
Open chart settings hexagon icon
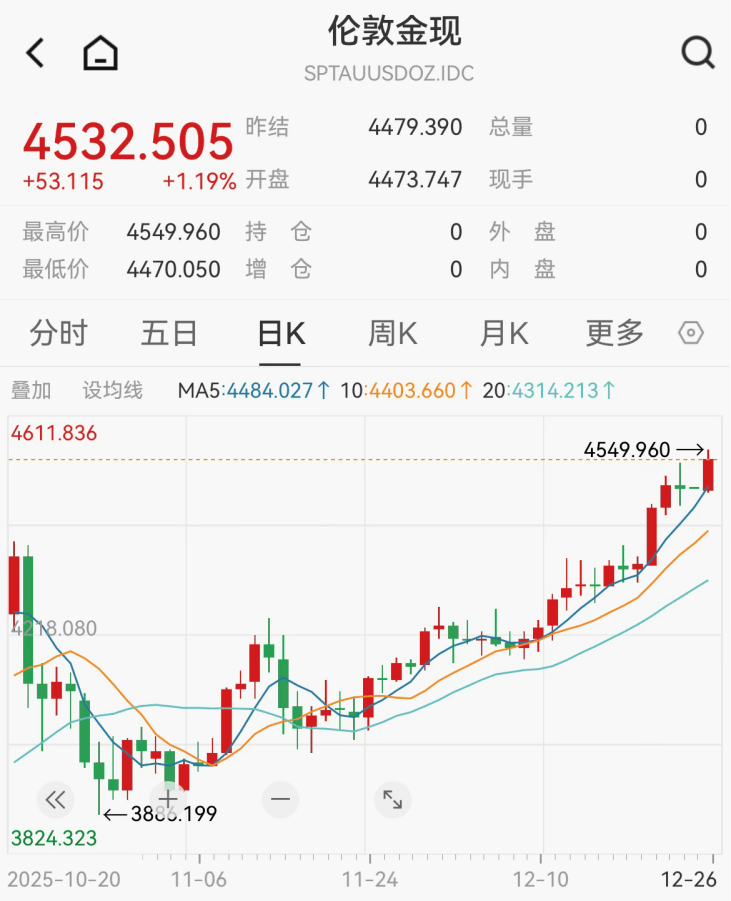click(x=691, y=333)
